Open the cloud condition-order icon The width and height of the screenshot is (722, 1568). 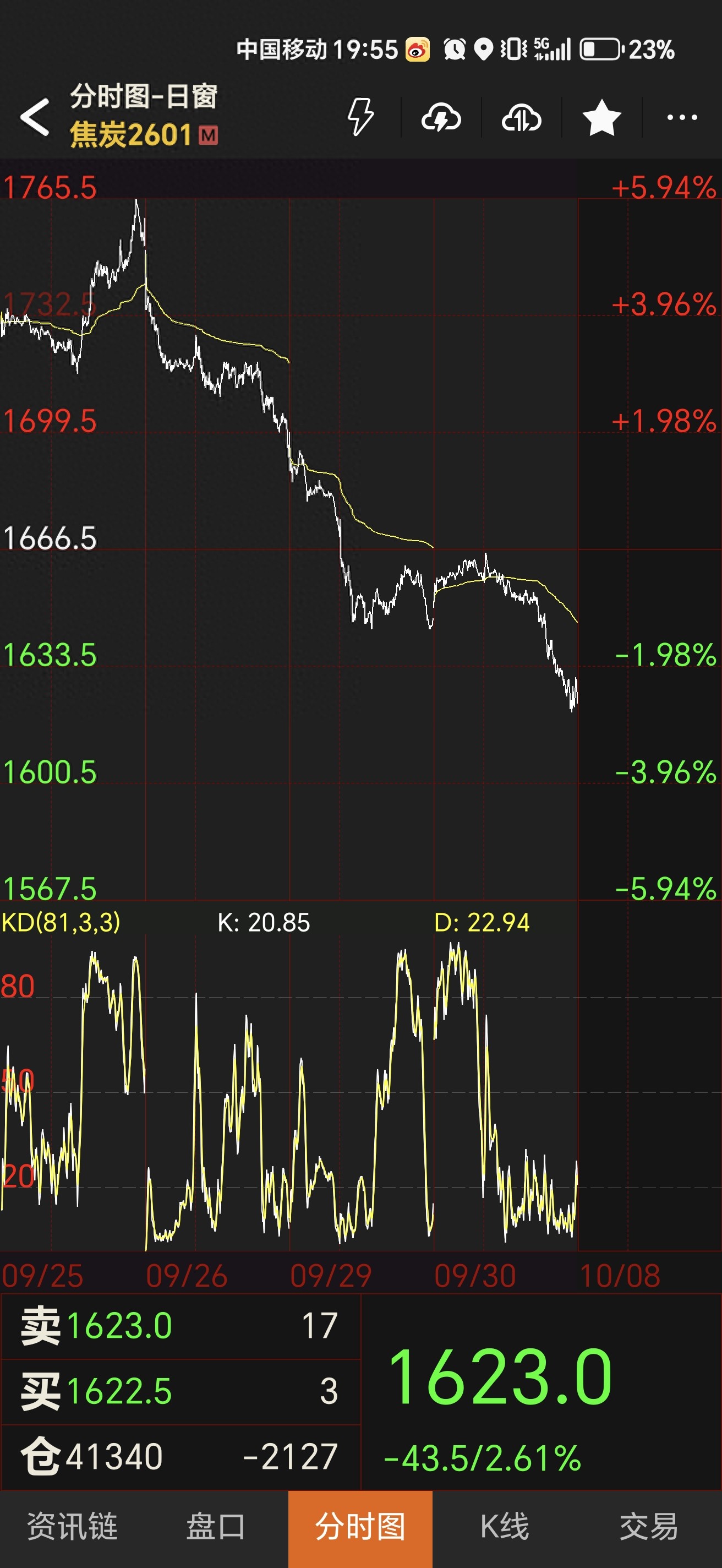(441, 117)
